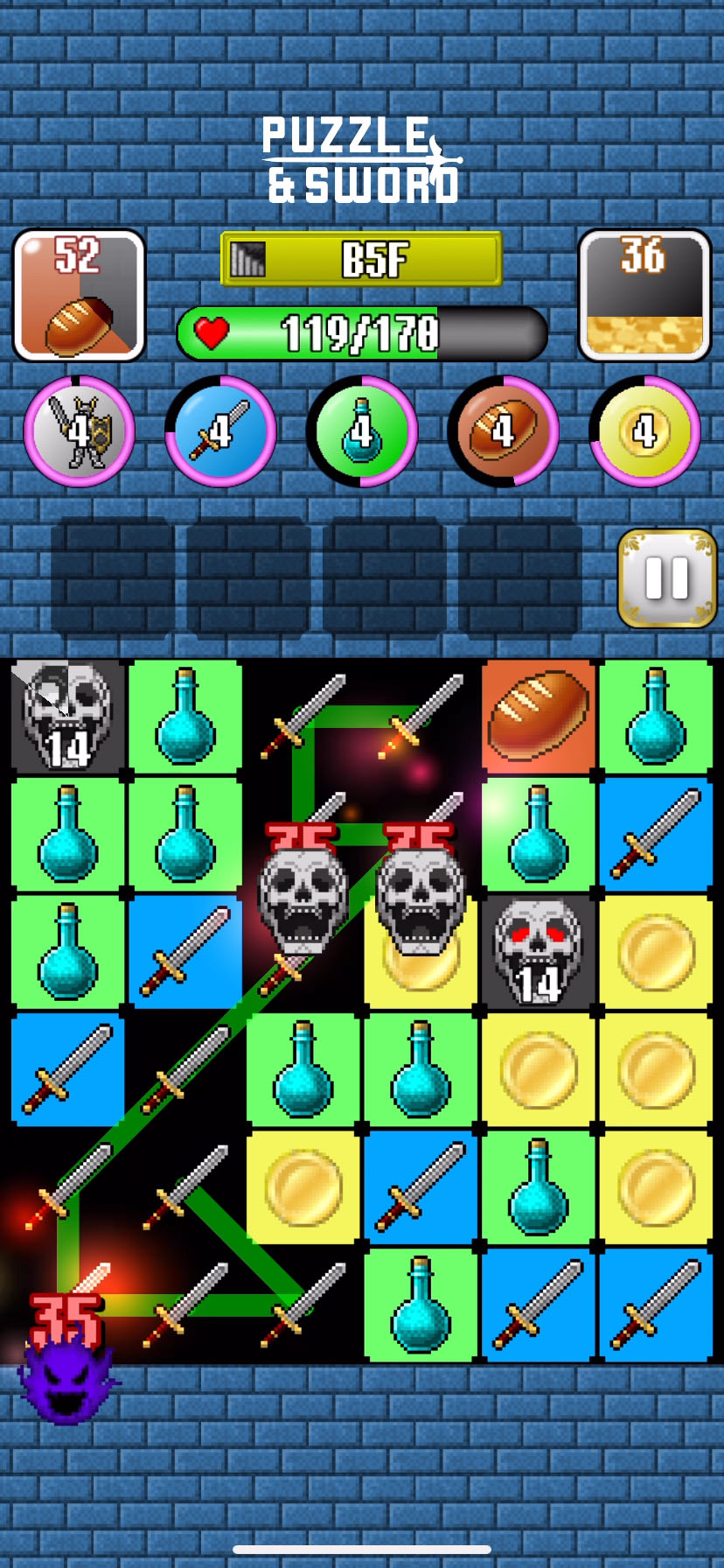Activate the blue sword skill circle
This screenshot has width=724, height=1568.
pos(221,431)
